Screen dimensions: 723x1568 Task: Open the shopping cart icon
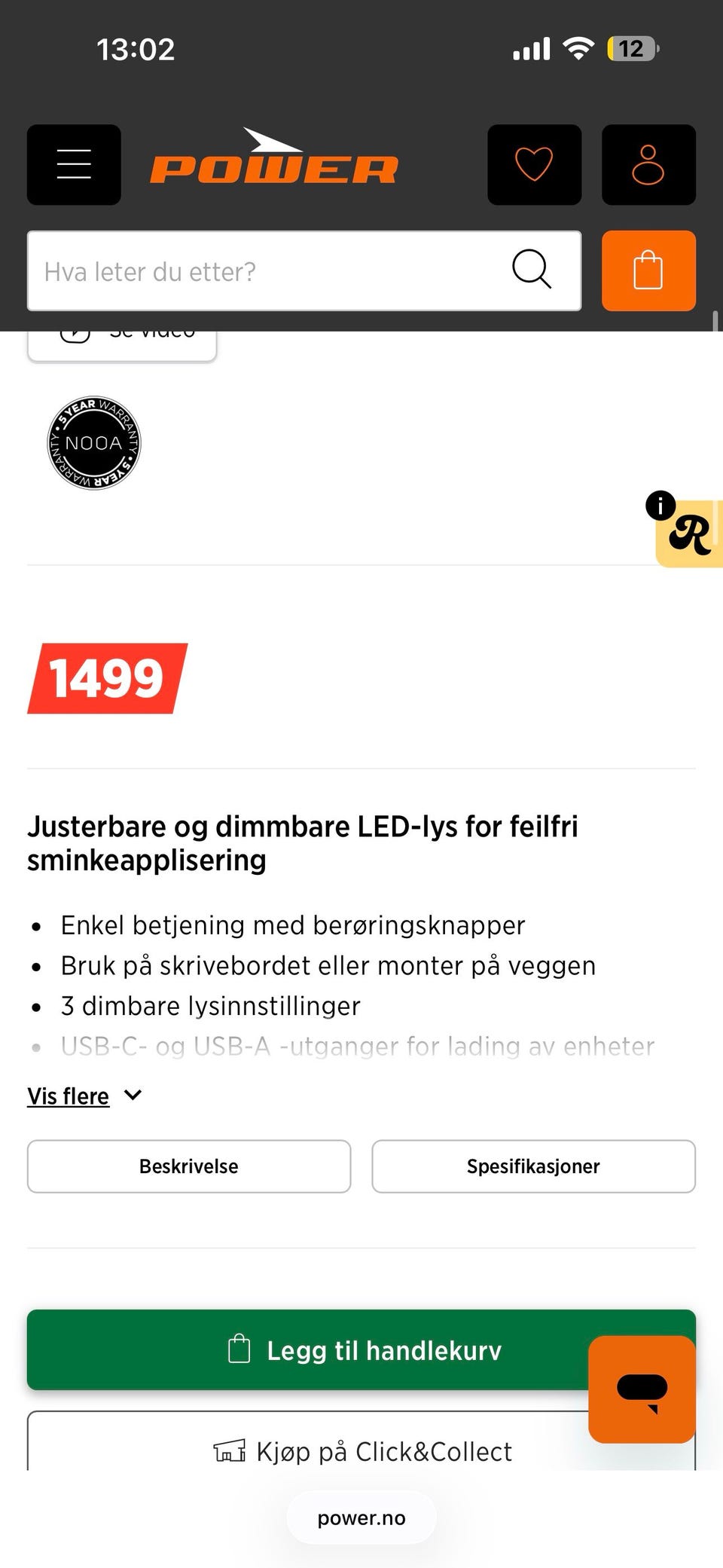(648, 271)
